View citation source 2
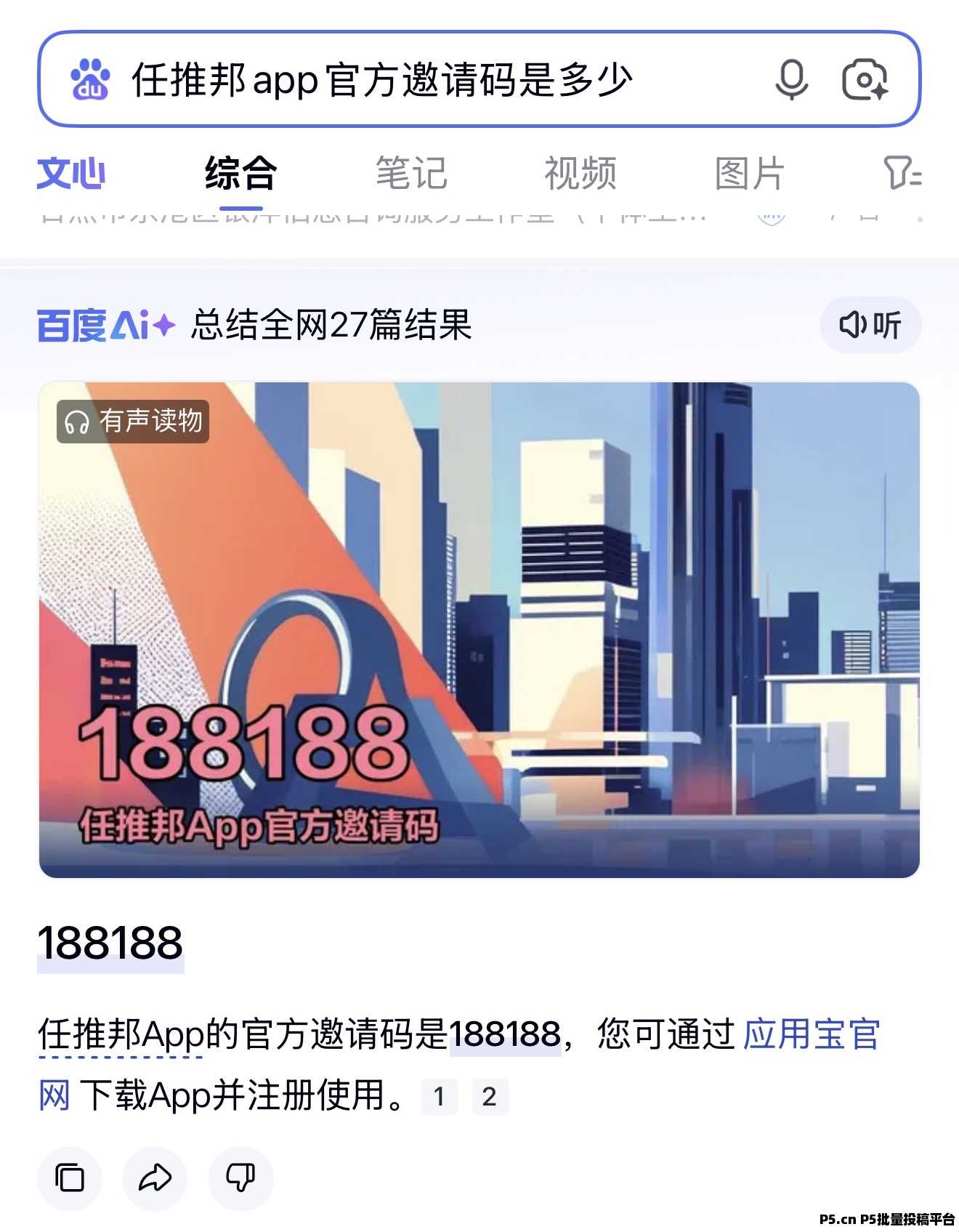Viewport: 959px width, 1232px height. 490,1096
